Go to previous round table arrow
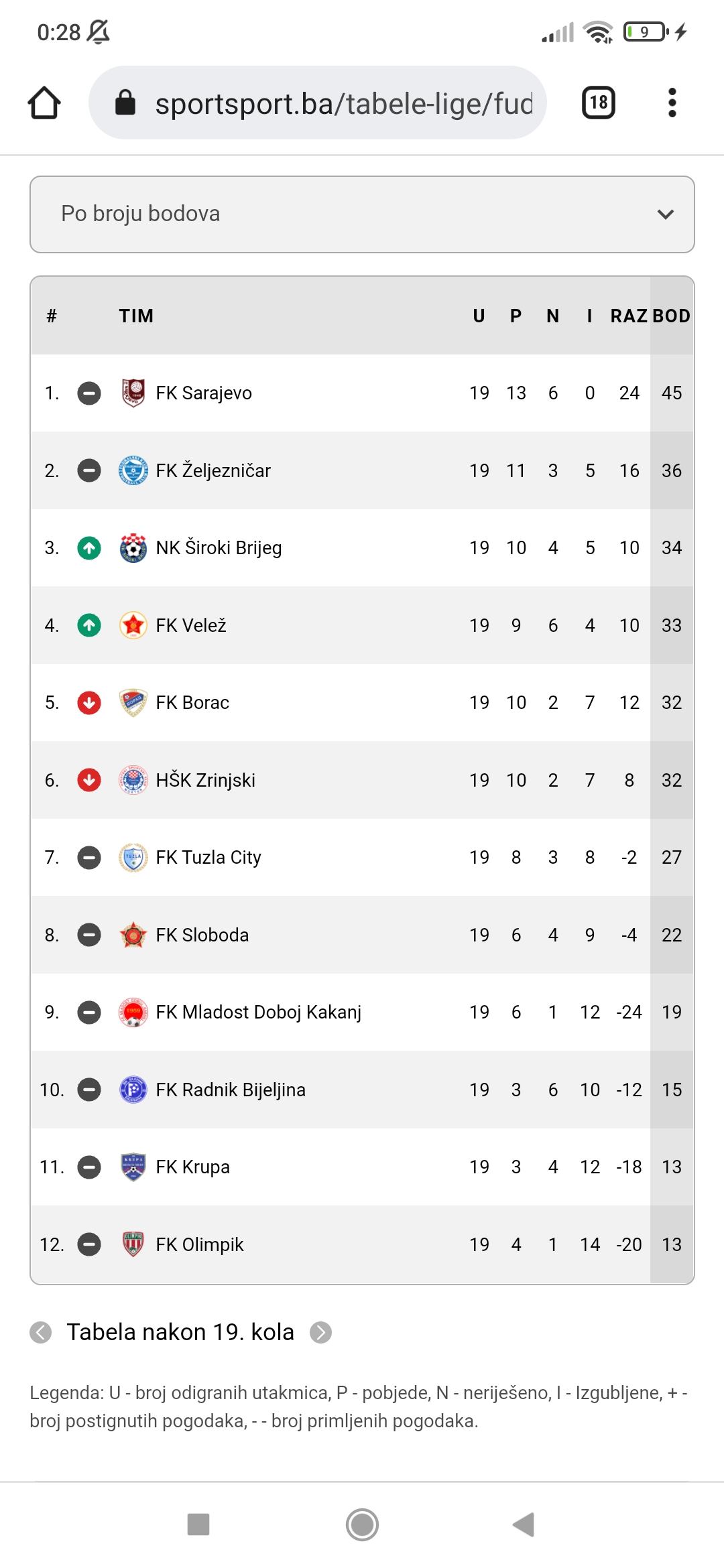This screenshot has height=1568, width=724. click(x=41, y=1333)
